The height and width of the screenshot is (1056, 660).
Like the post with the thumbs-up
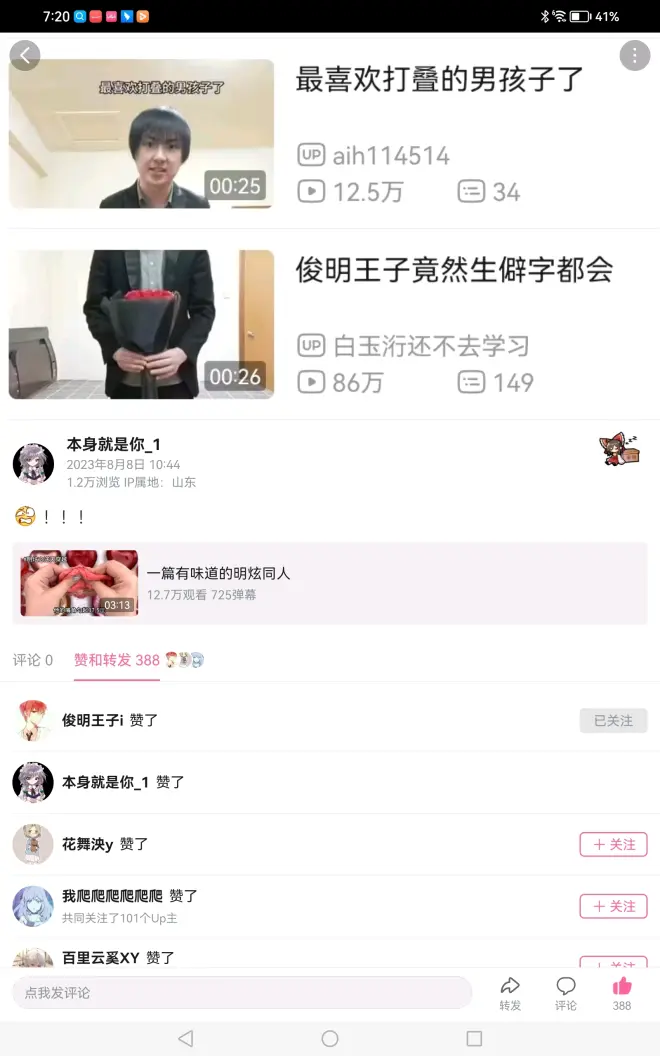[622, 992]
